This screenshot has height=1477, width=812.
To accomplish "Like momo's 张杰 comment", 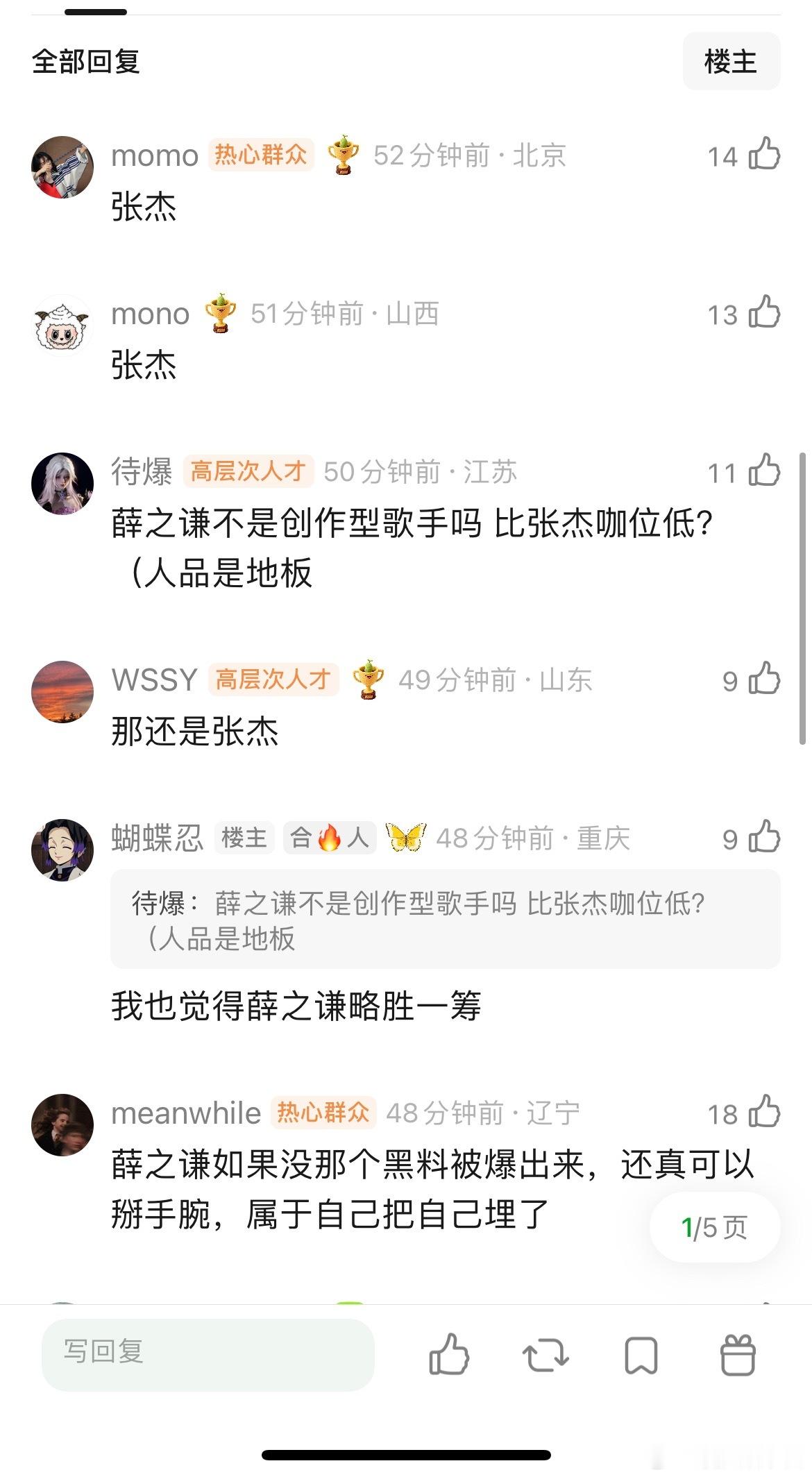I will coord(763,156).
